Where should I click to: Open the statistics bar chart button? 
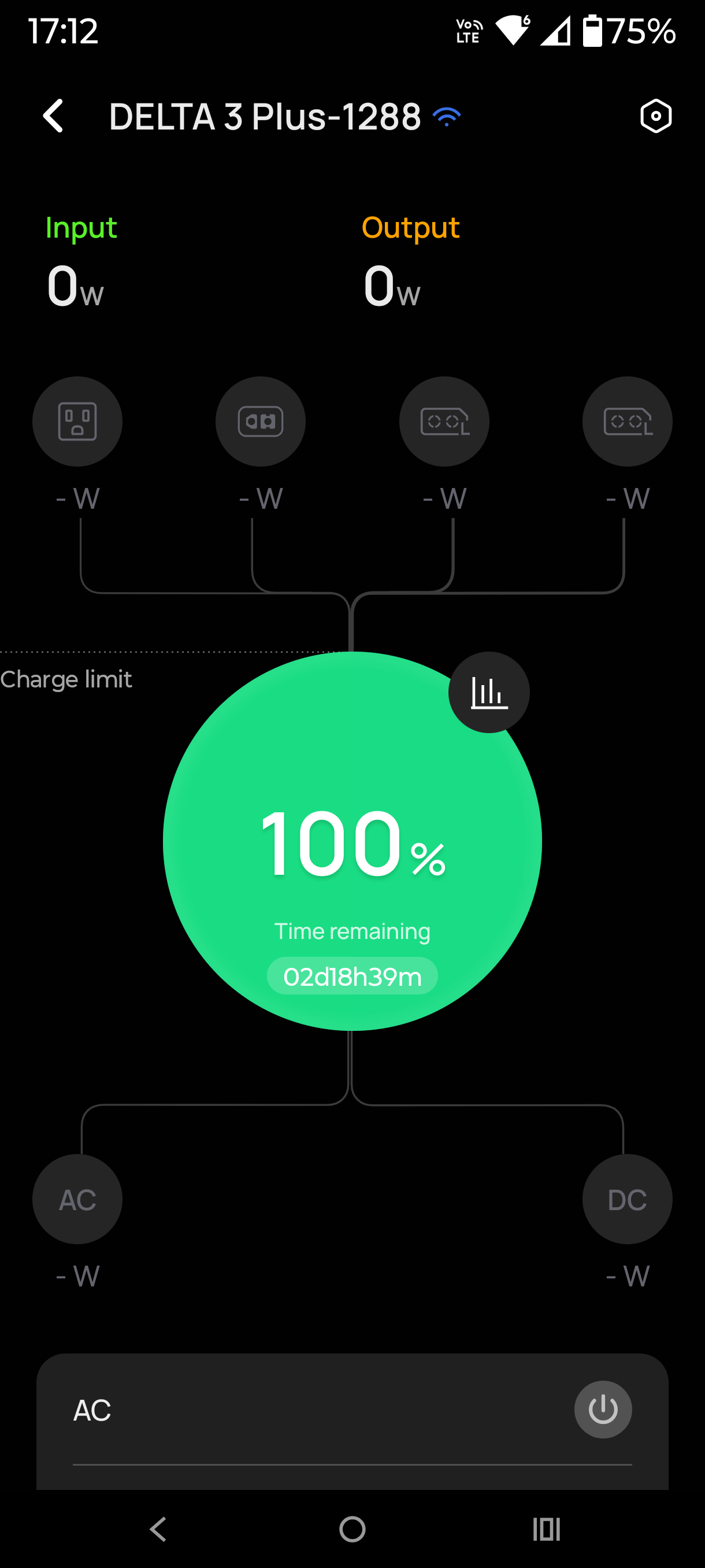(x=489, y=693)
